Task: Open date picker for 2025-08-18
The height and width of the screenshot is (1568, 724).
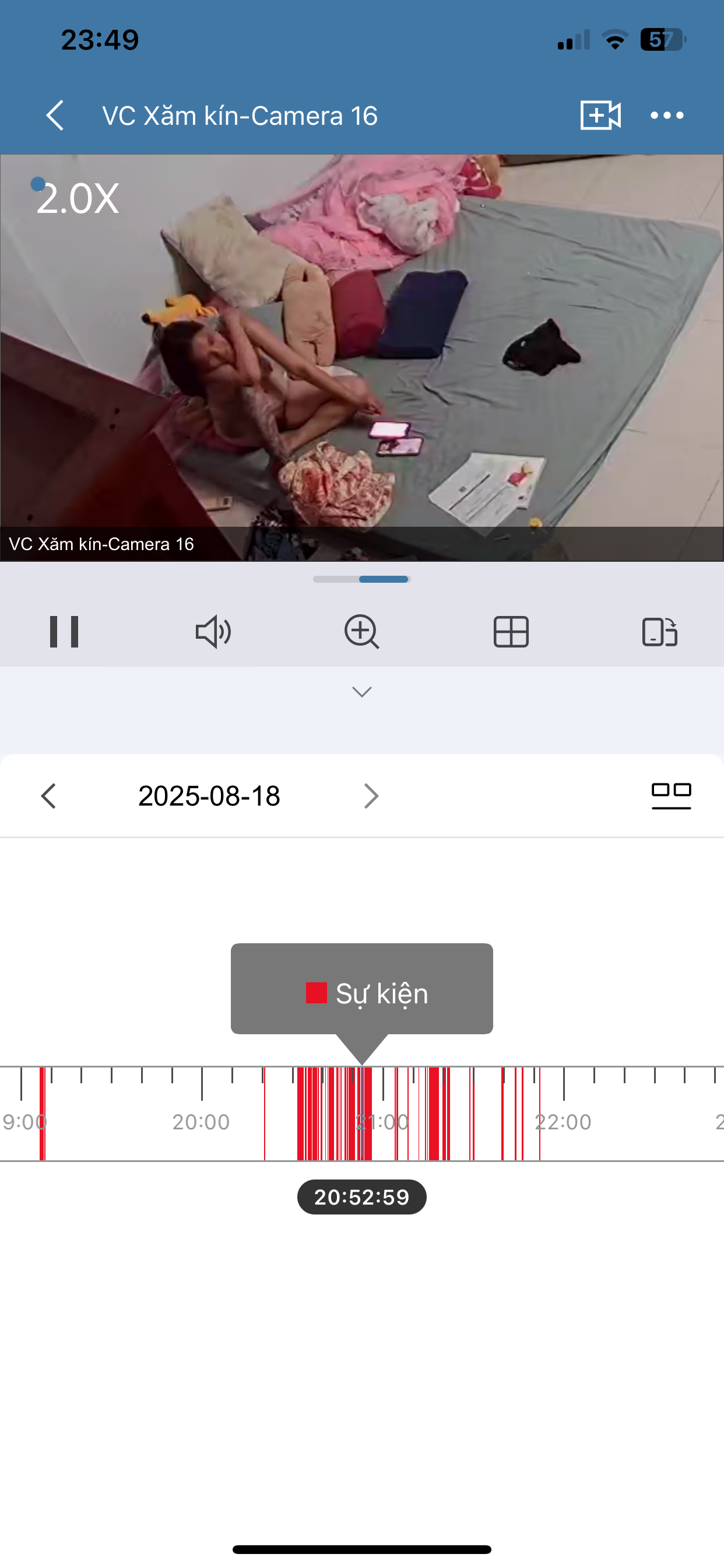Action: tap(209, 796)
